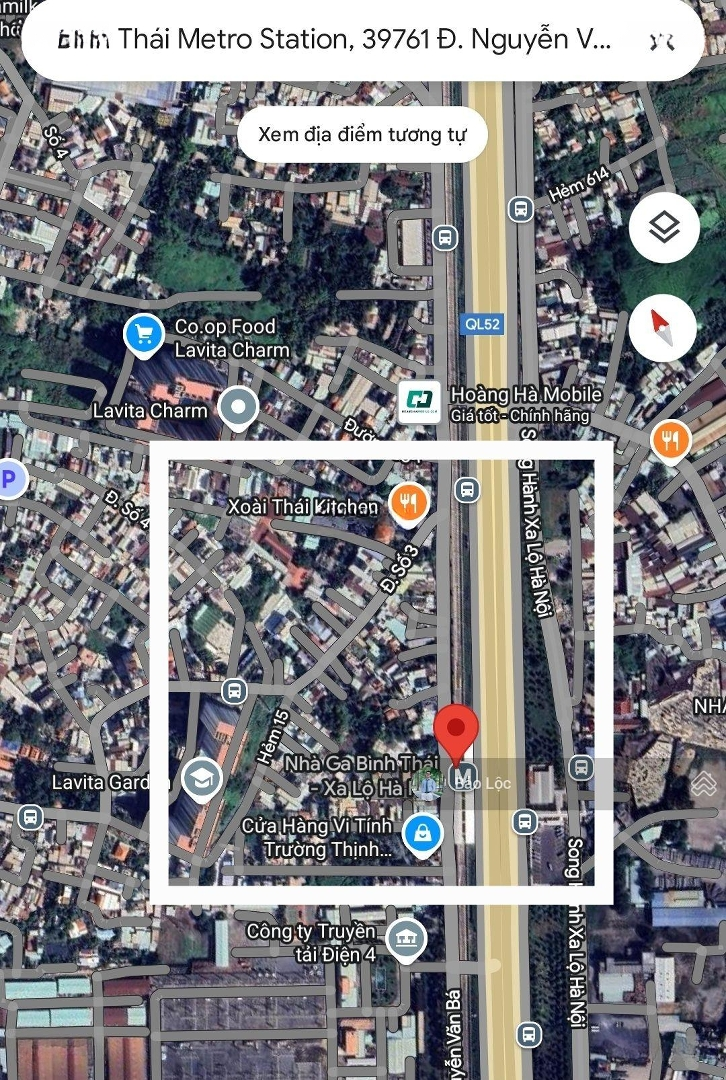Open the map layers button
The image size is (726, 1080).
coord(664,228)
